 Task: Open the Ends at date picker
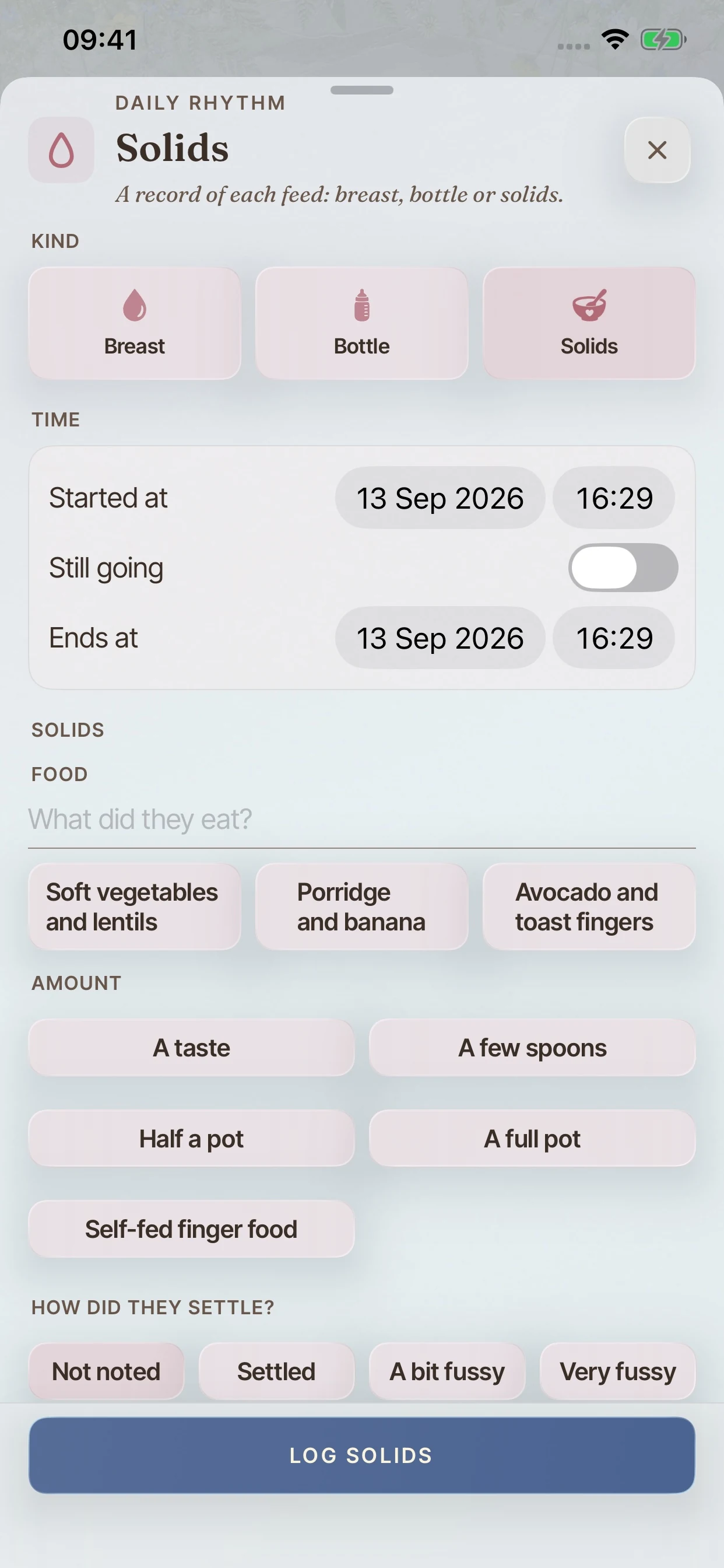[440, 638]
